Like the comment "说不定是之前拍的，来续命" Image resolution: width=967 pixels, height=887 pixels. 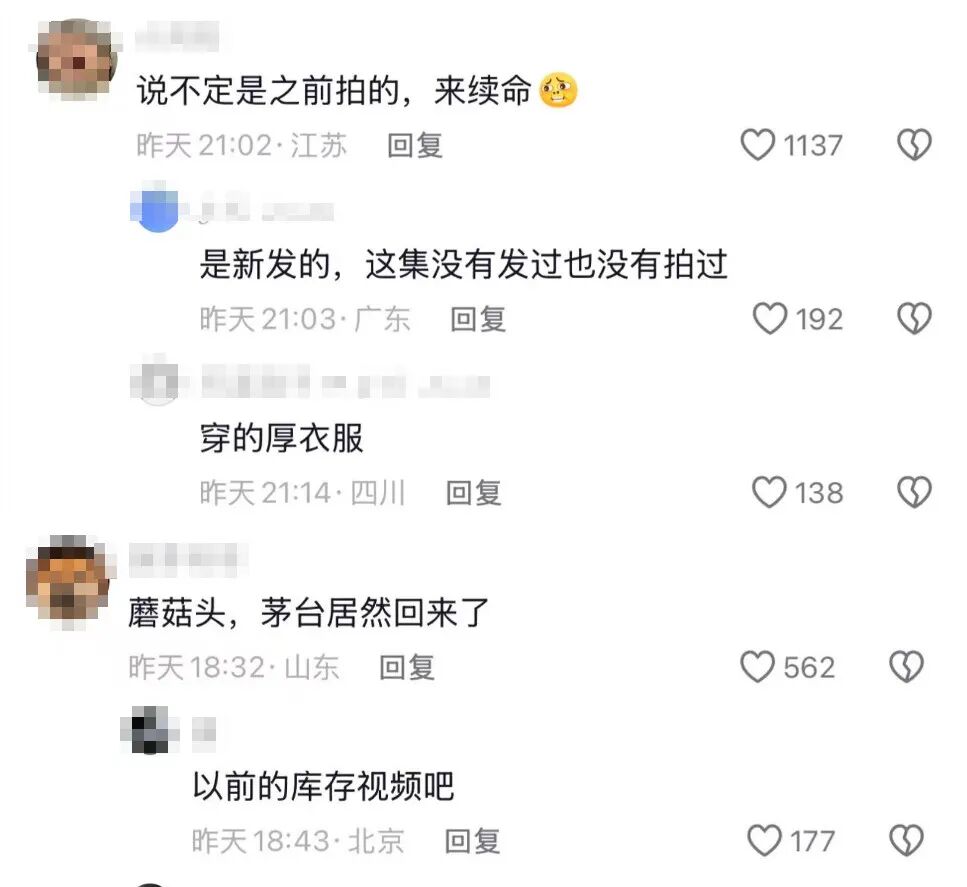click(x=757, y=145)
